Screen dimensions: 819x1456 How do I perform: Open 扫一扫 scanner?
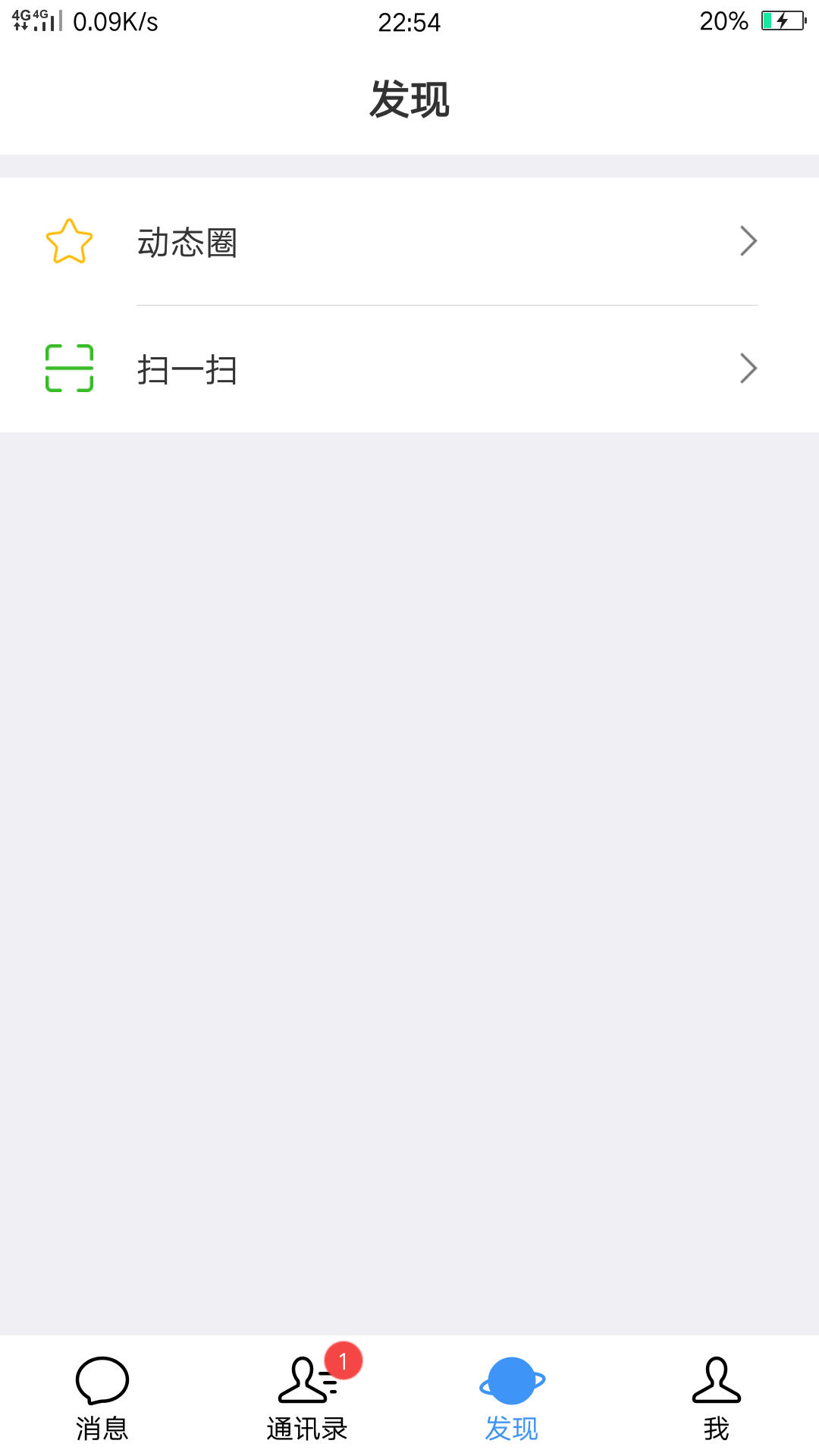click(409, 369)
